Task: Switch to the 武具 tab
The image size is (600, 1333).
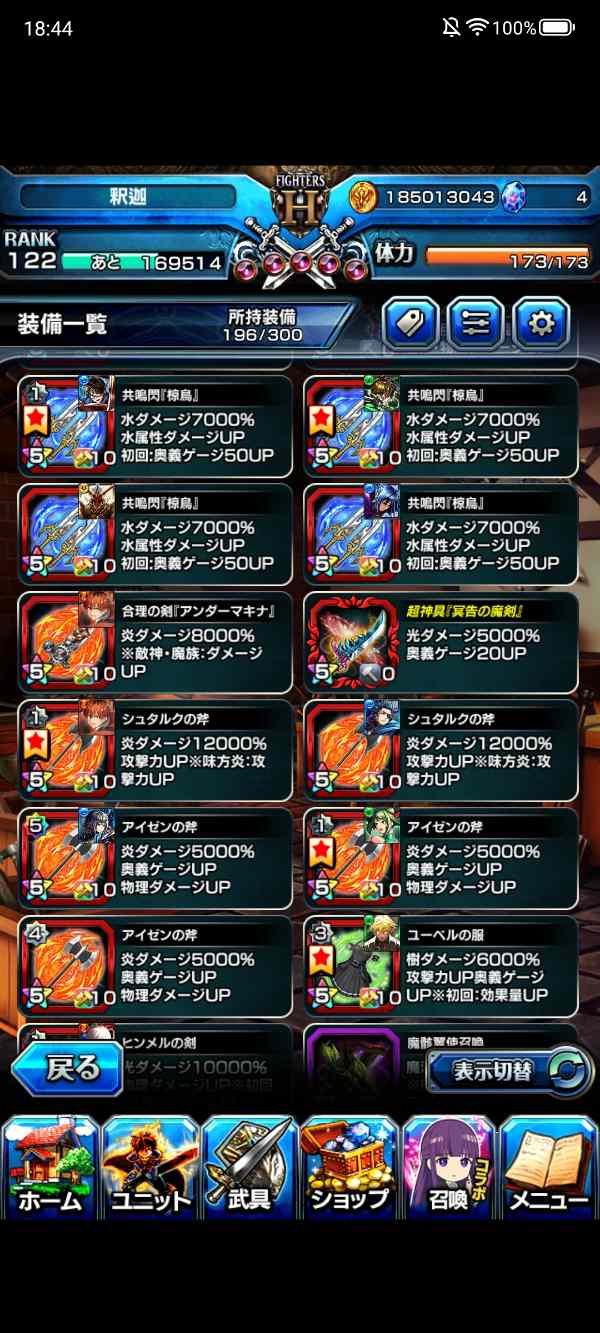Action: pyautogui.click(x=249, y=1166)
